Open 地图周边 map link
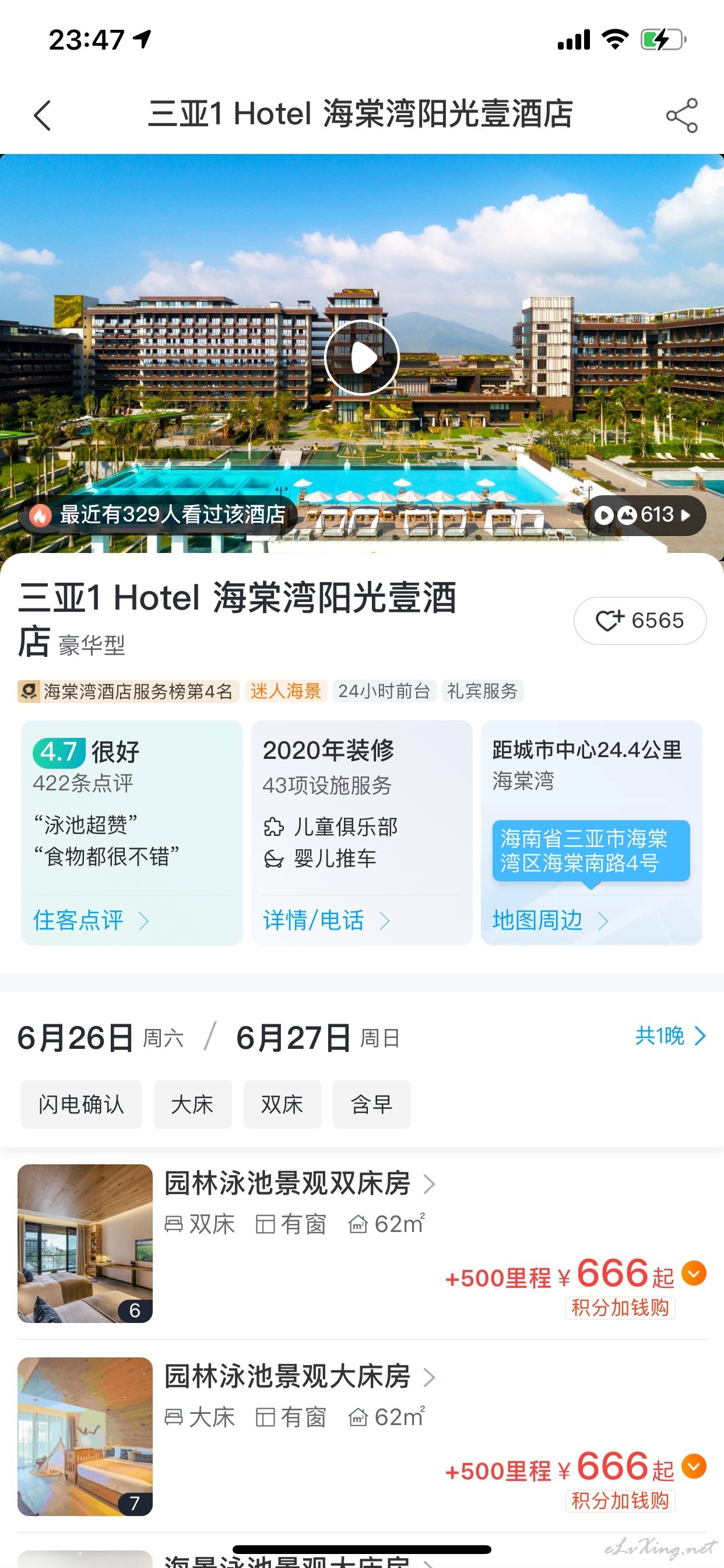This screenshot has height=1568, width=724. (x=549, y=920)
